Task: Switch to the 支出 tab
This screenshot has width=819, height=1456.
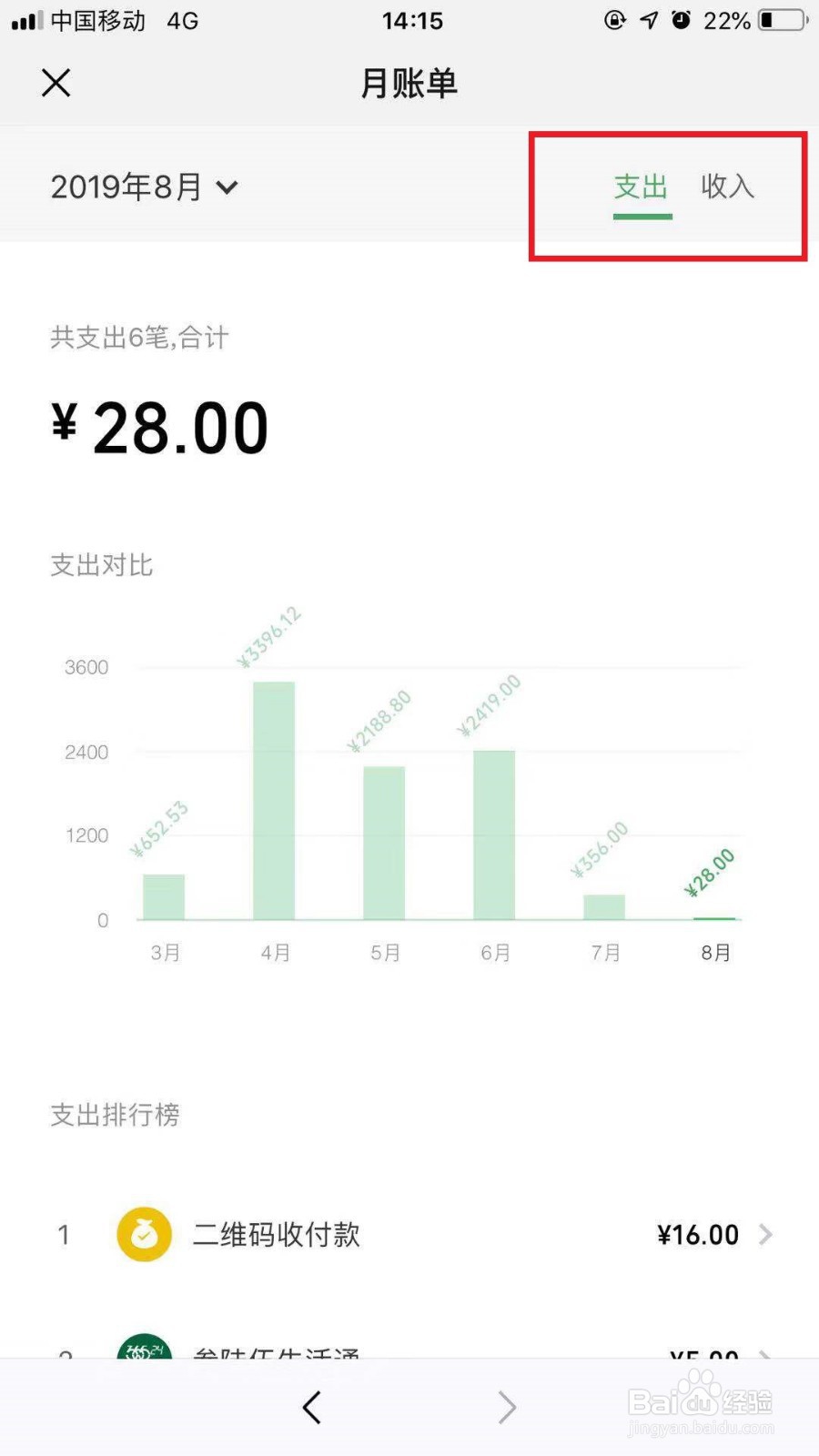Action: pos(642,187)
